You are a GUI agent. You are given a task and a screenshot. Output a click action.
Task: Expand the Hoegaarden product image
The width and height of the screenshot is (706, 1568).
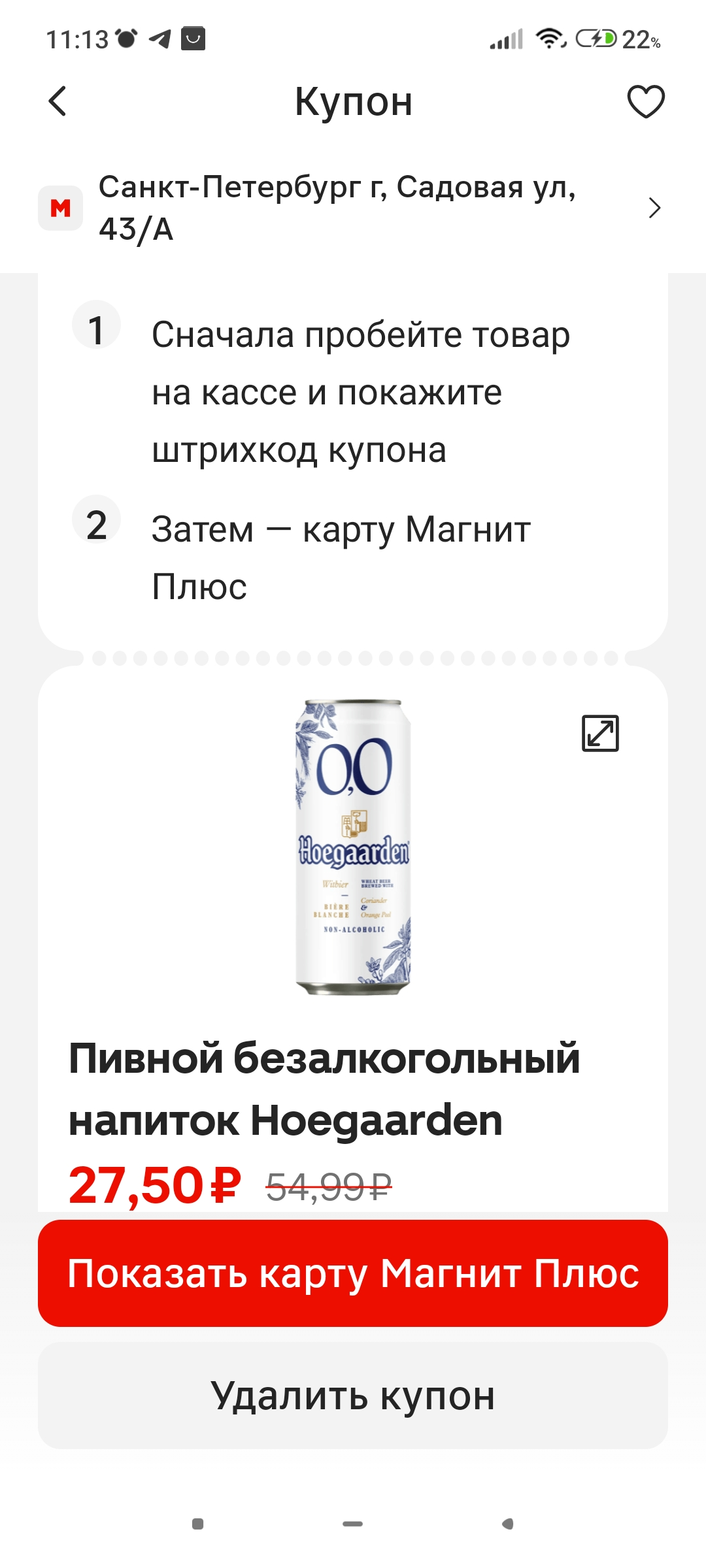coord(600,733)
